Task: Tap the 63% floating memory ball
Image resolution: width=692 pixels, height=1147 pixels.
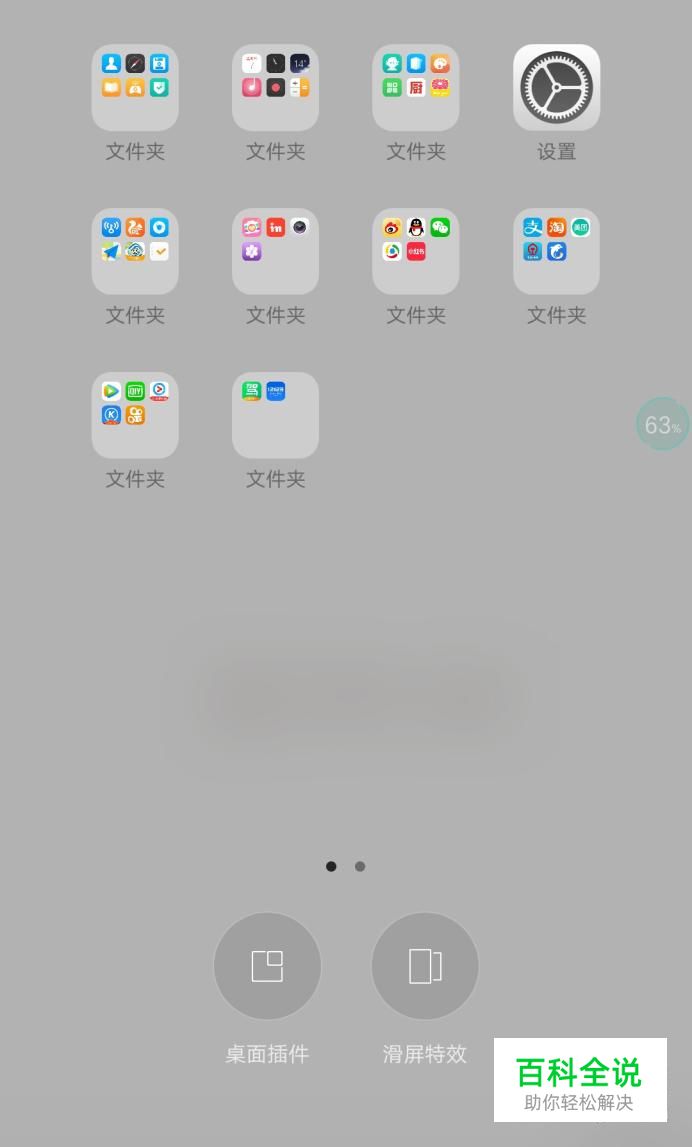Action: tap(661, 424)
